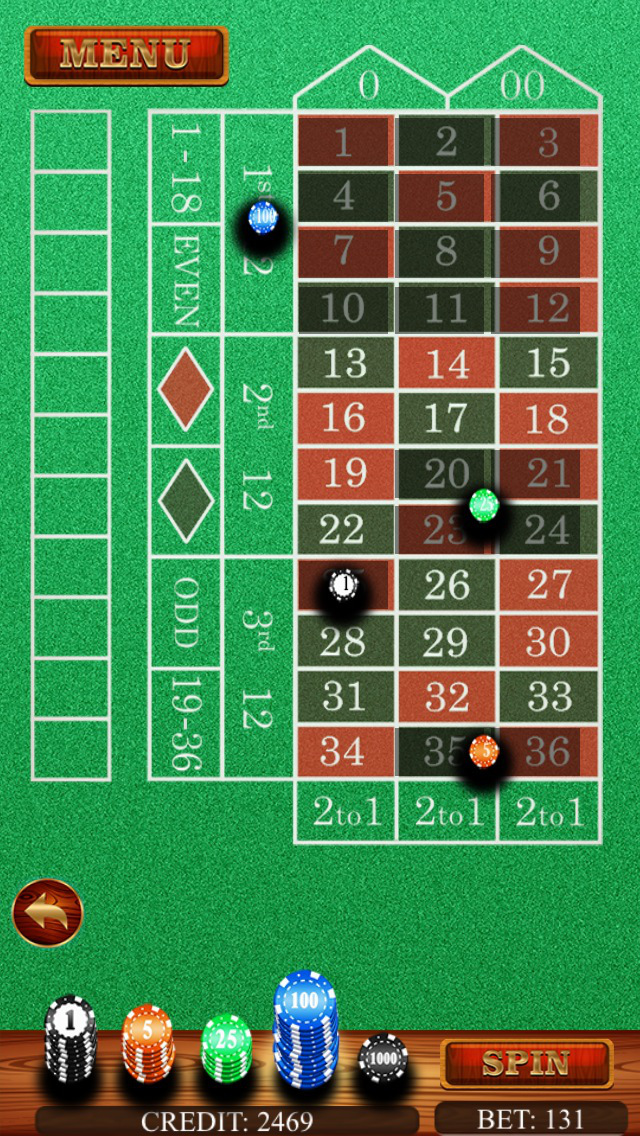This screenshot has height=1136, width=640.
Task: Undo last bet with the back arrow
Action: pos(48,913)
